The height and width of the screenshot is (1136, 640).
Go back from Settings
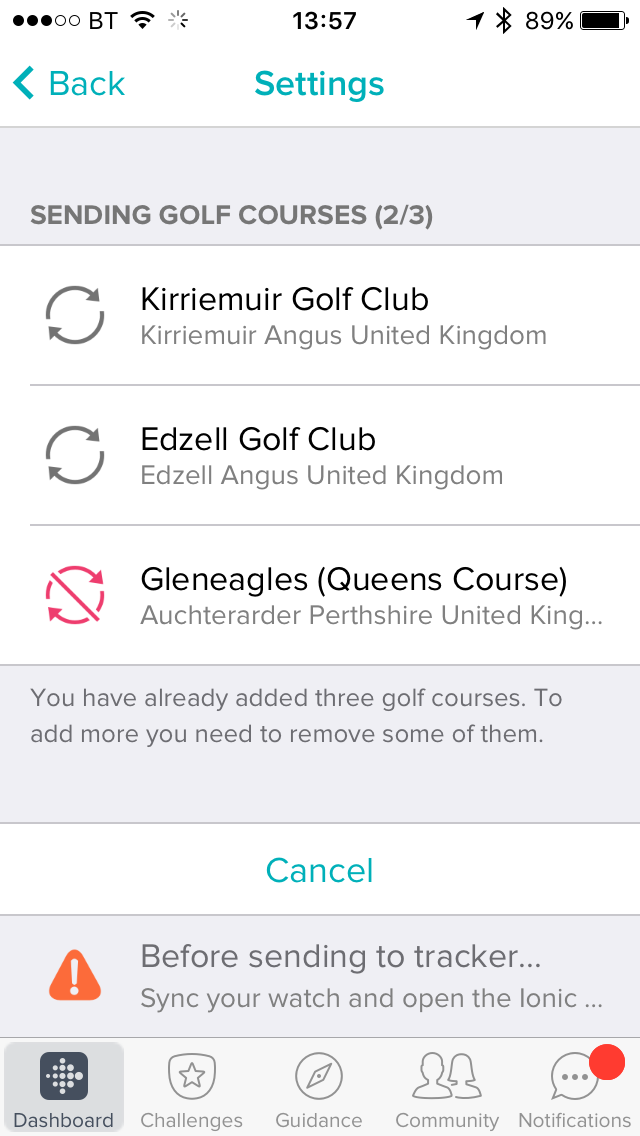68,84
